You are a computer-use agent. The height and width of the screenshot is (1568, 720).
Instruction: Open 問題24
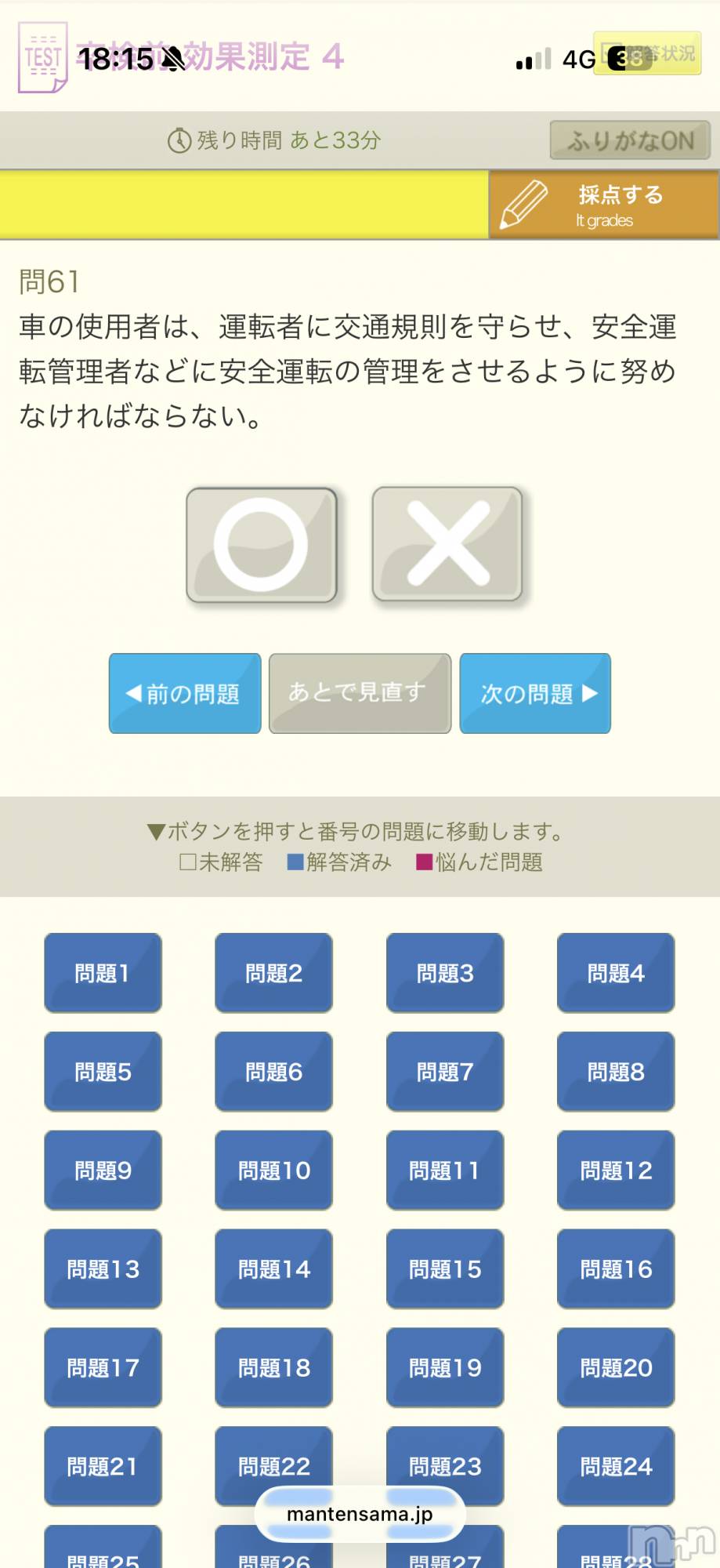[616, 1466]
